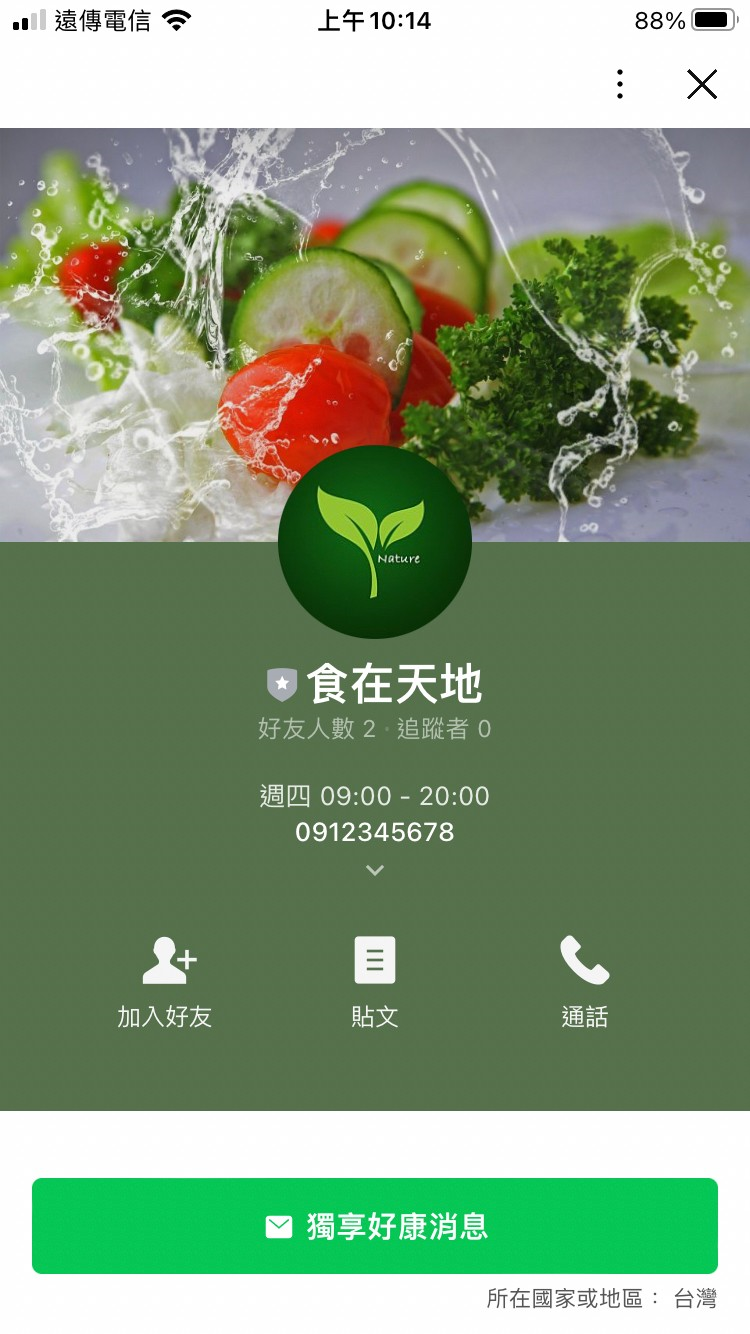The image size is (750, 1334).
Task: Call the number 0912345678
Action: [375, 831]
